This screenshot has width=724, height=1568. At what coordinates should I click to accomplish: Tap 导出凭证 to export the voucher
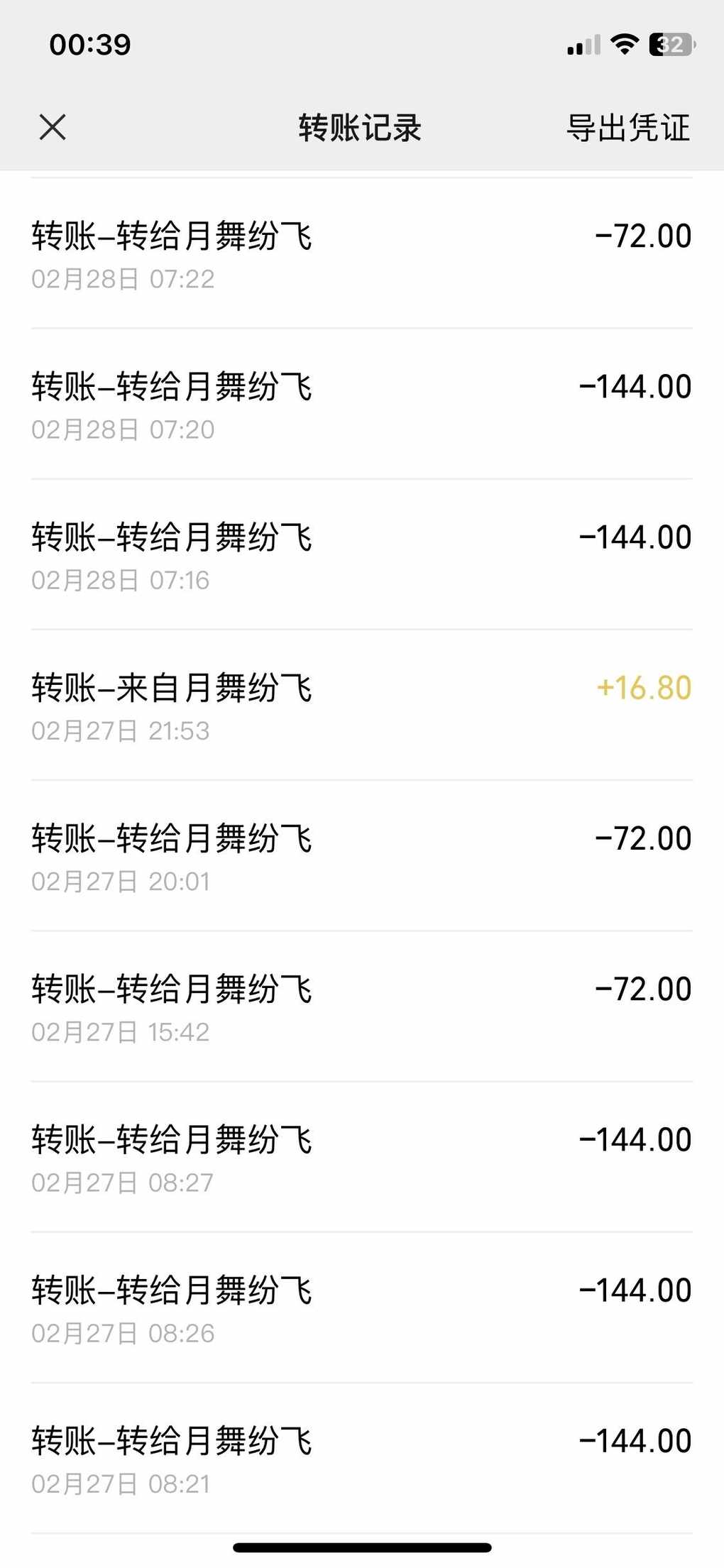[x=628, y=128]
